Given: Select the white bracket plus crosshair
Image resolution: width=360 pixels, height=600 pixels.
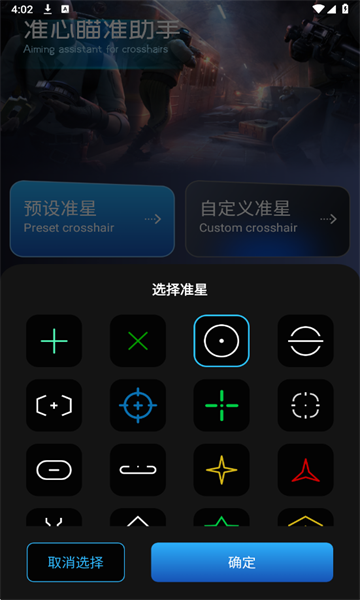Looking at the screenshot, I should coord(54,405).
